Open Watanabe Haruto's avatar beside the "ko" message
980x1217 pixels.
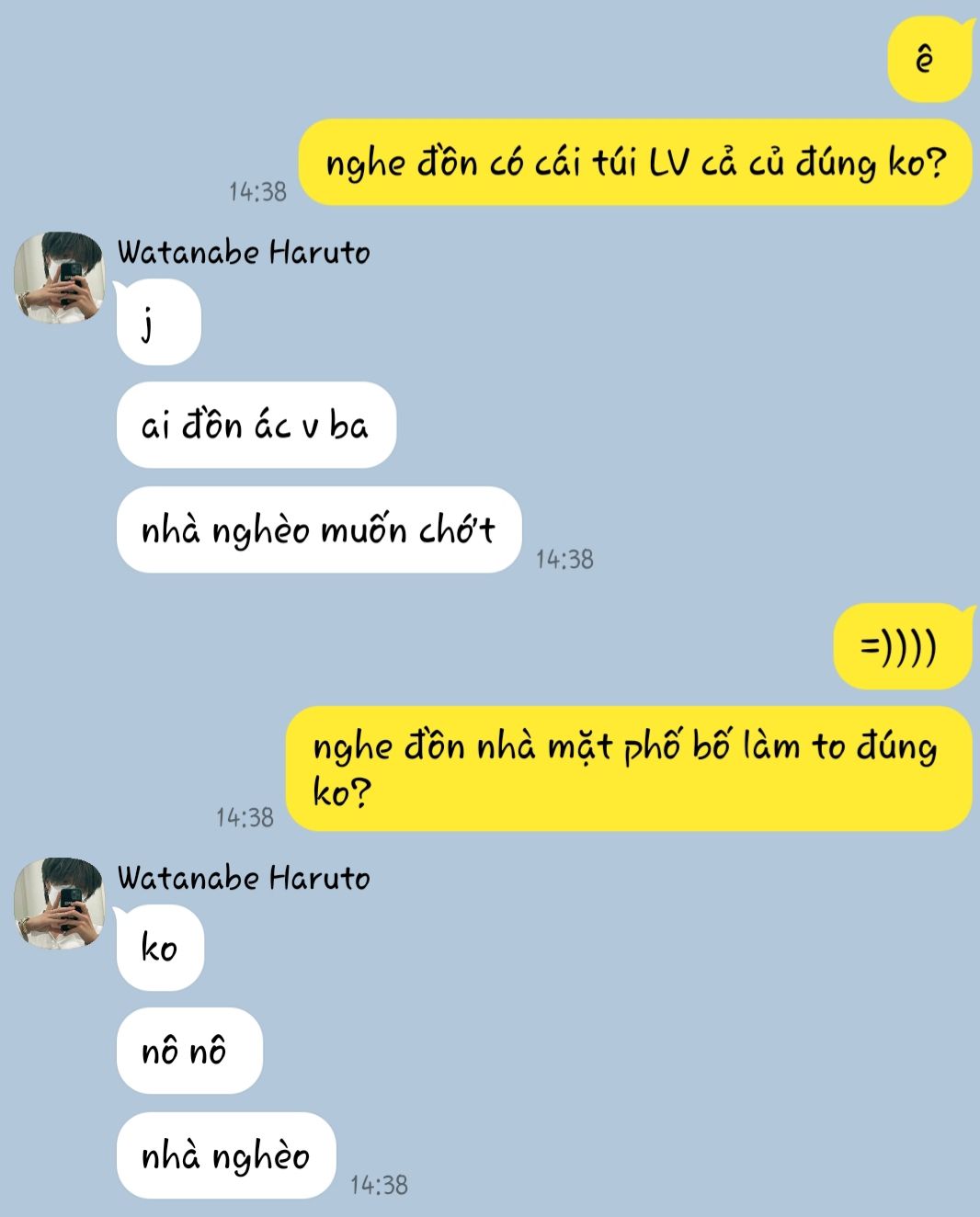pos(59,904)
